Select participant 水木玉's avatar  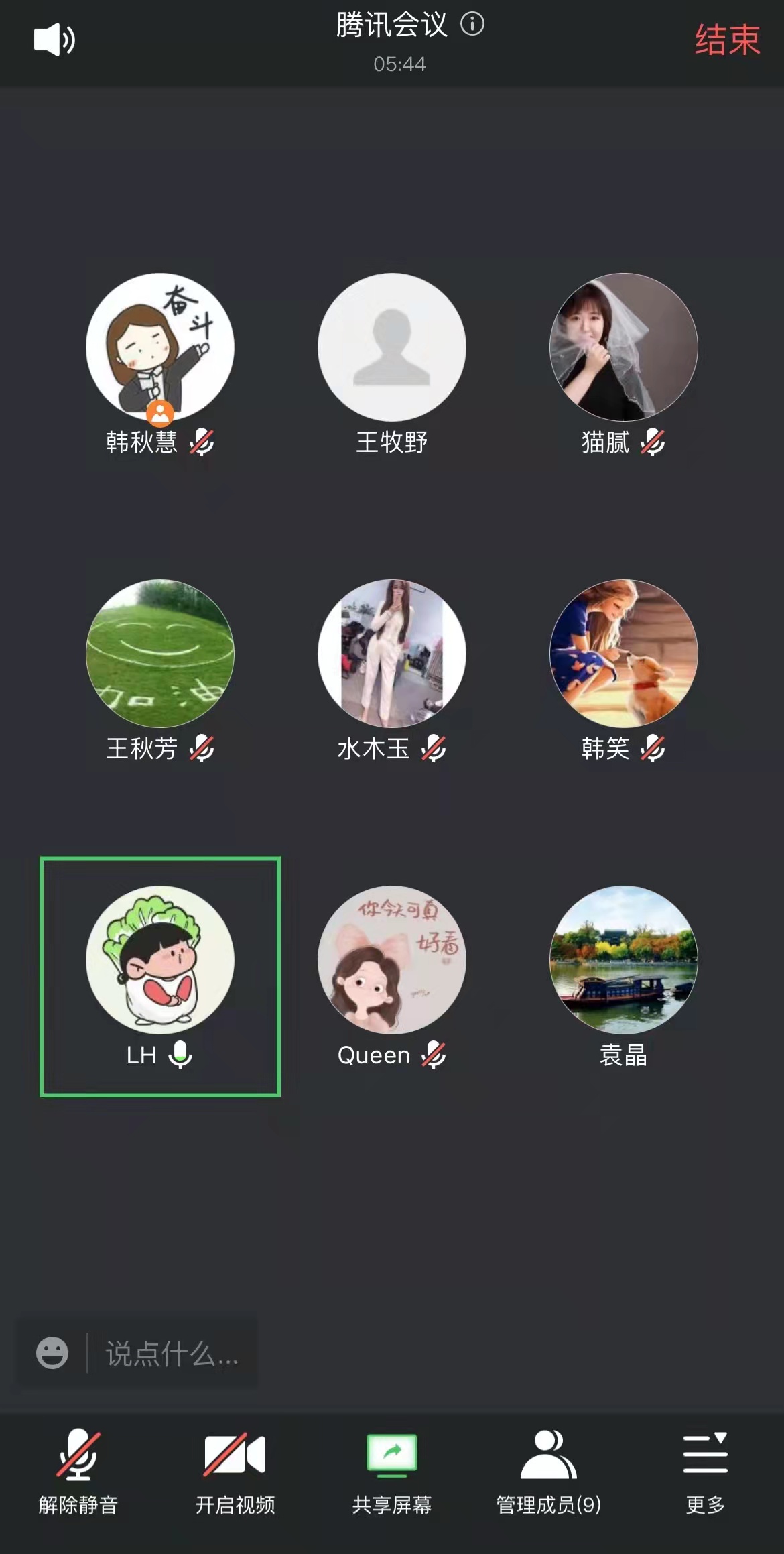[392, 654]
